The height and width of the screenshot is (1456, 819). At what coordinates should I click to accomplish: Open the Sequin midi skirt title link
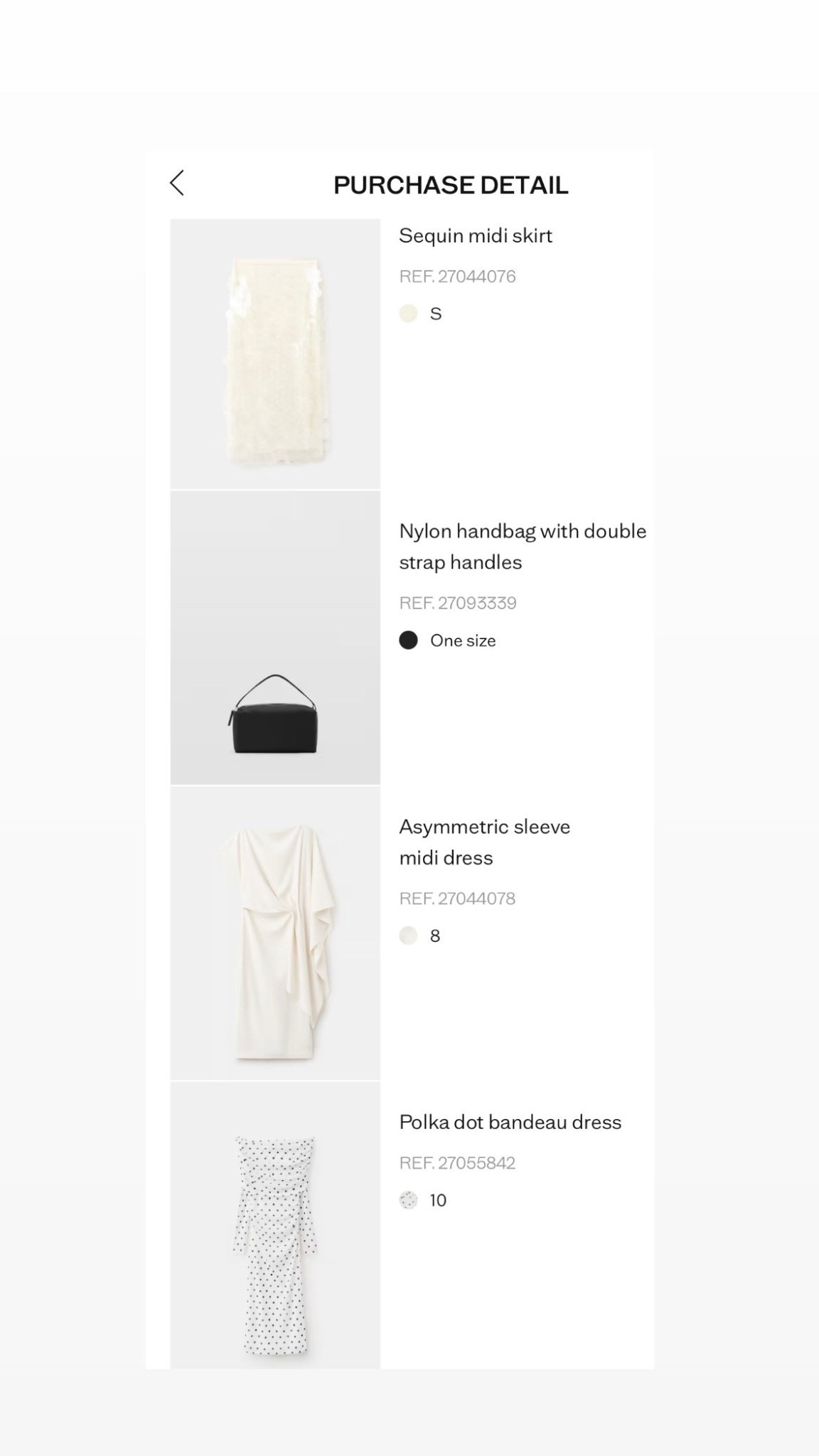pyautogui.click(x=476, y=236)
